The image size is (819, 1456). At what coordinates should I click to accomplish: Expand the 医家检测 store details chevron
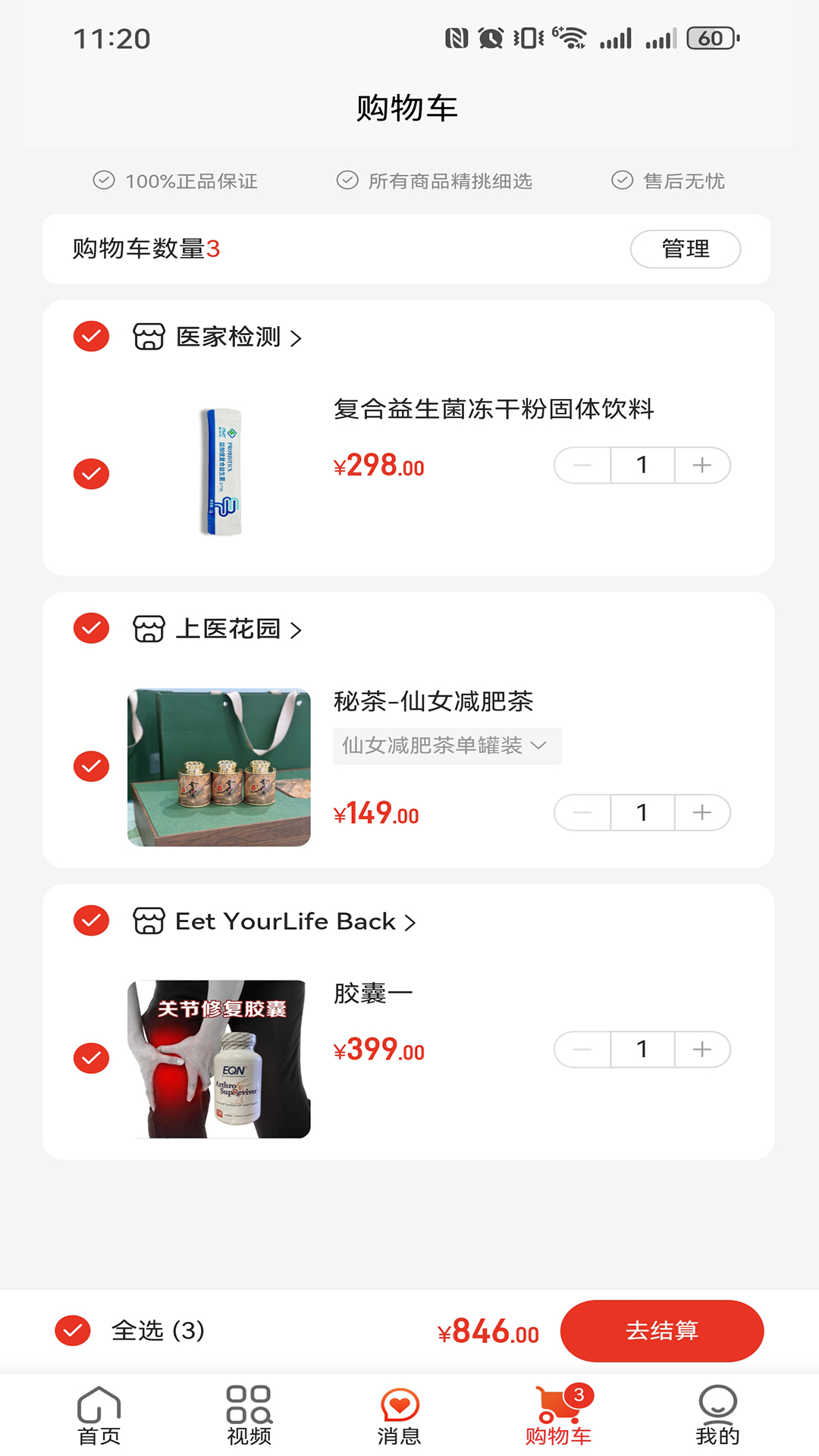pos(297,337)
